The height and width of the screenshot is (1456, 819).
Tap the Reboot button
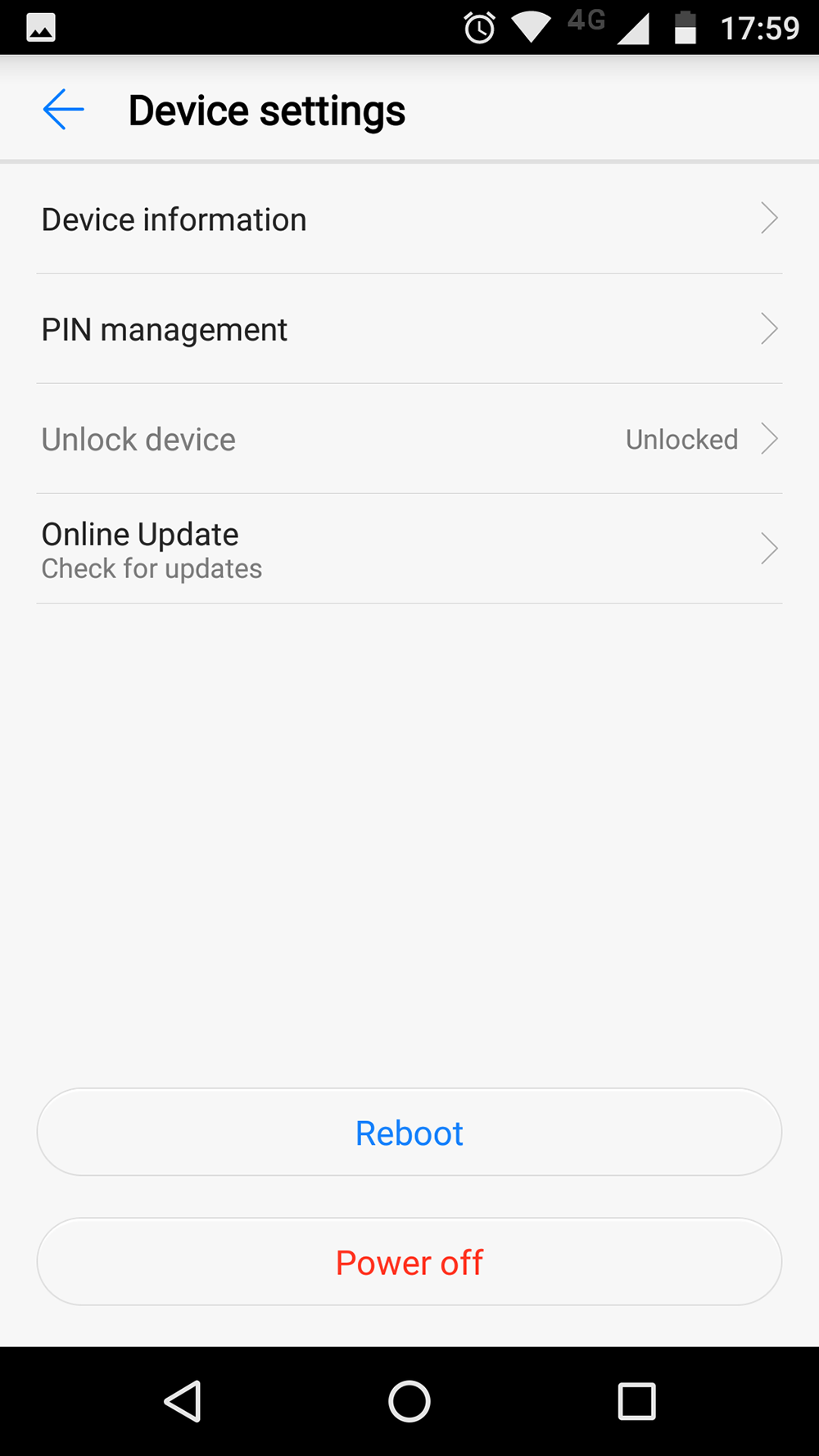[409, 1133]
